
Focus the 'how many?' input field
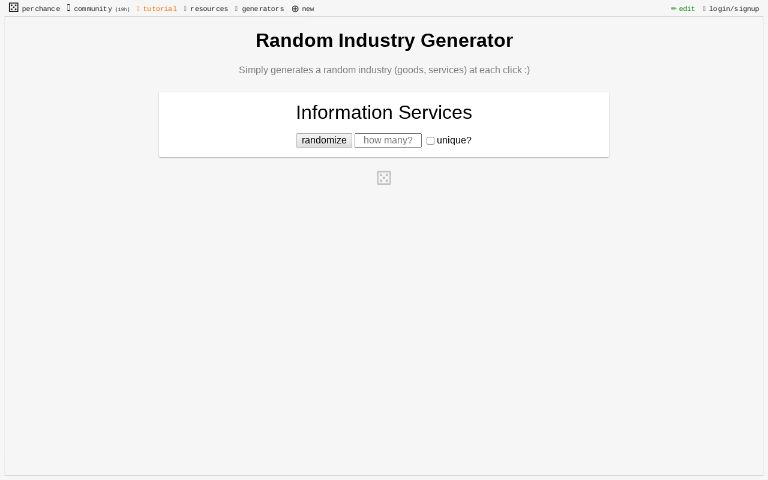point(387,140)
